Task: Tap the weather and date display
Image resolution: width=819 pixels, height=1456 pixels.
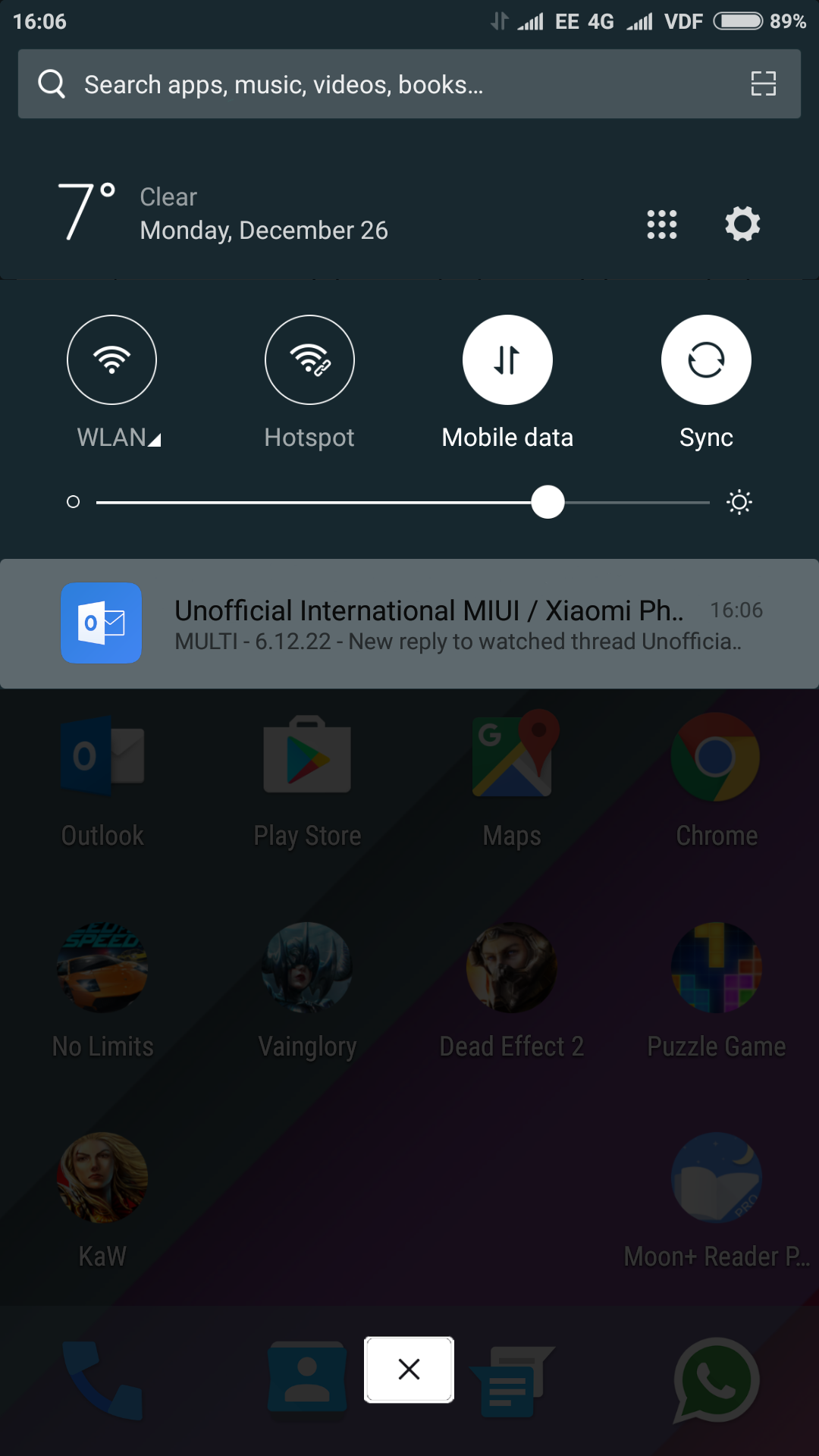Action: pyautogui.click(x=224, y=213)
